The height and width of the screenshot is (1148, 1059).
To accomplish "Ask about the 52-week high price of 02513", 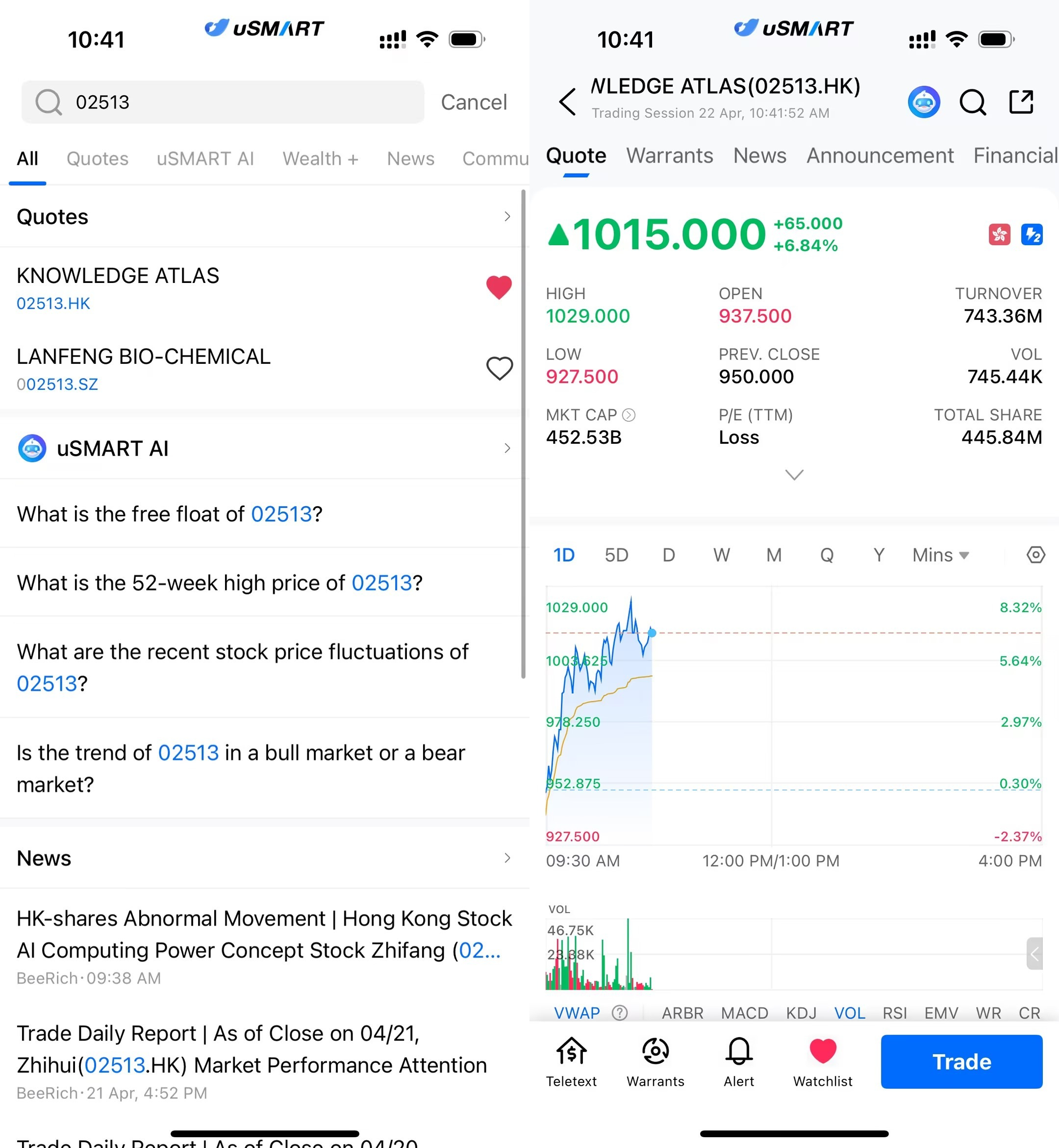I will click(220, 582).
